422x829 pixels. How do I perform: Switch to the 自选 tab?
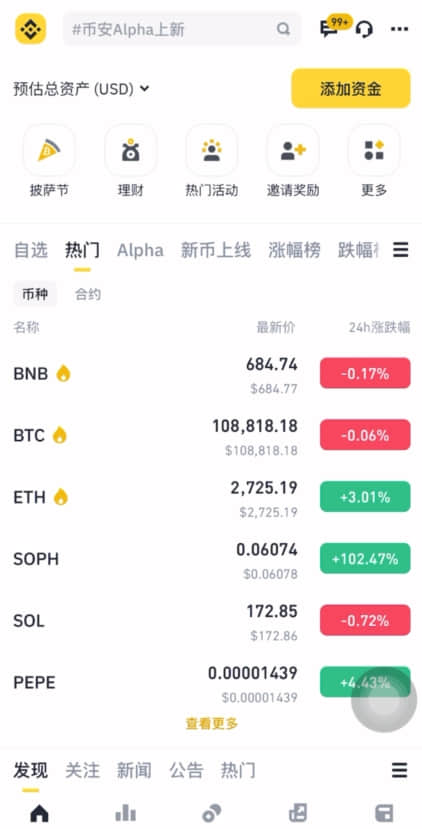(31, 250)
